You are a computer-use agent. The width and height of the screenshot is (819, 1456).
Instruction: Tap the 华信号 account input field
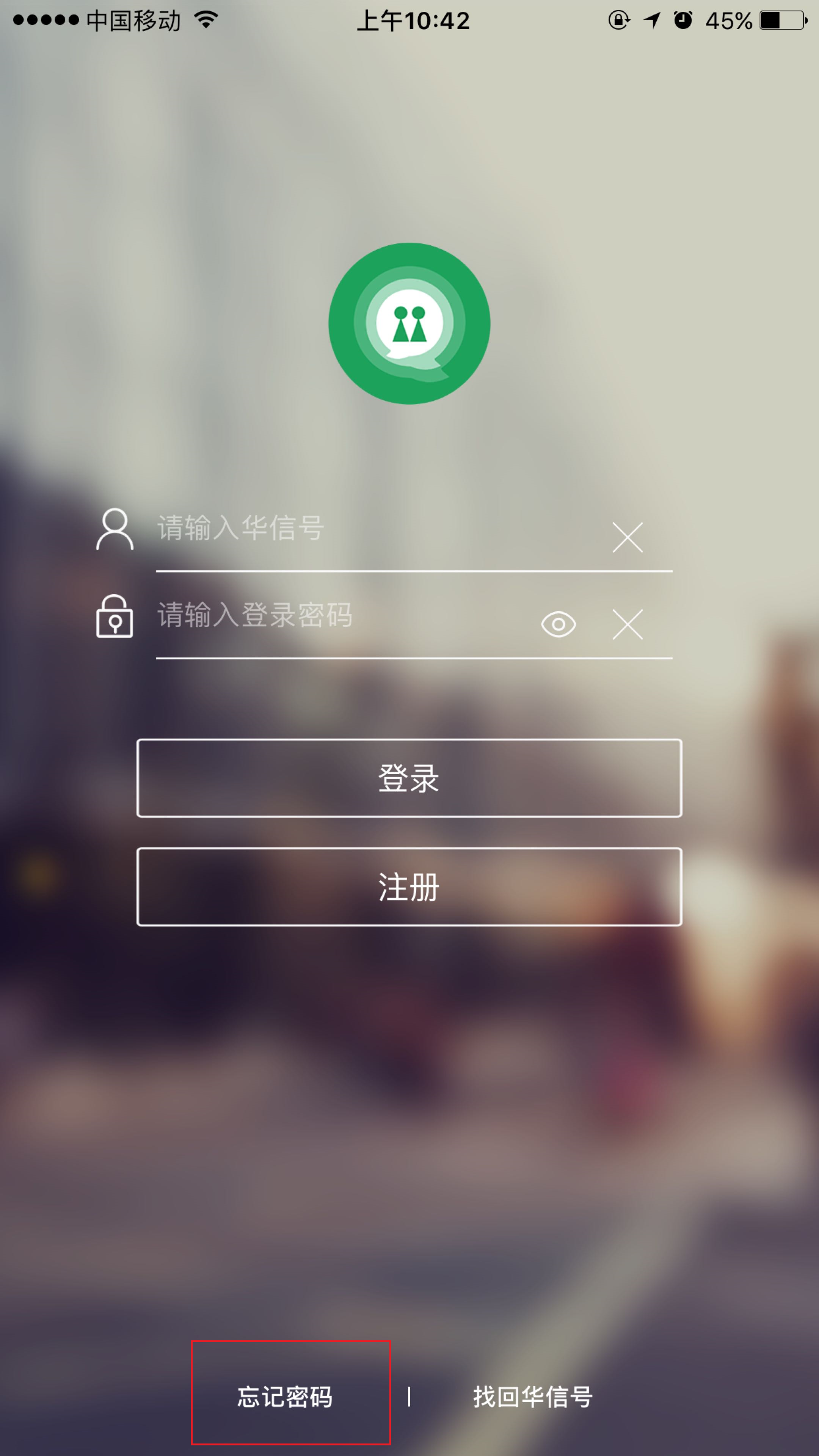click(x=373, y=530)
